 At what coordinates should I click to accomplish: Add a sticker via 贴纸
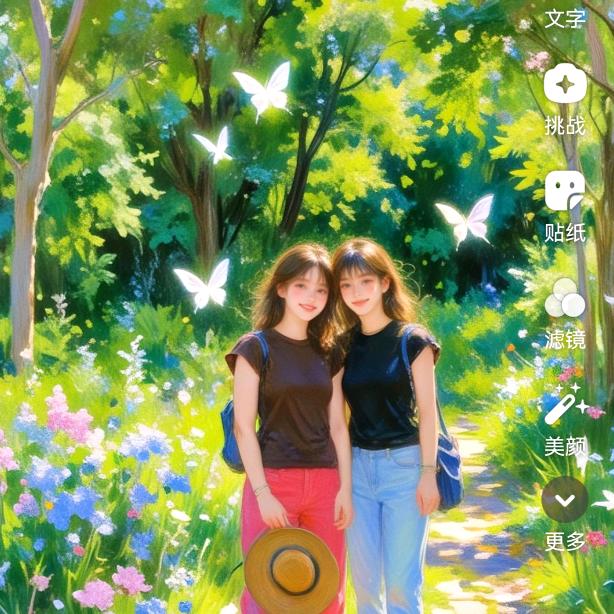[x=565, y=191]
